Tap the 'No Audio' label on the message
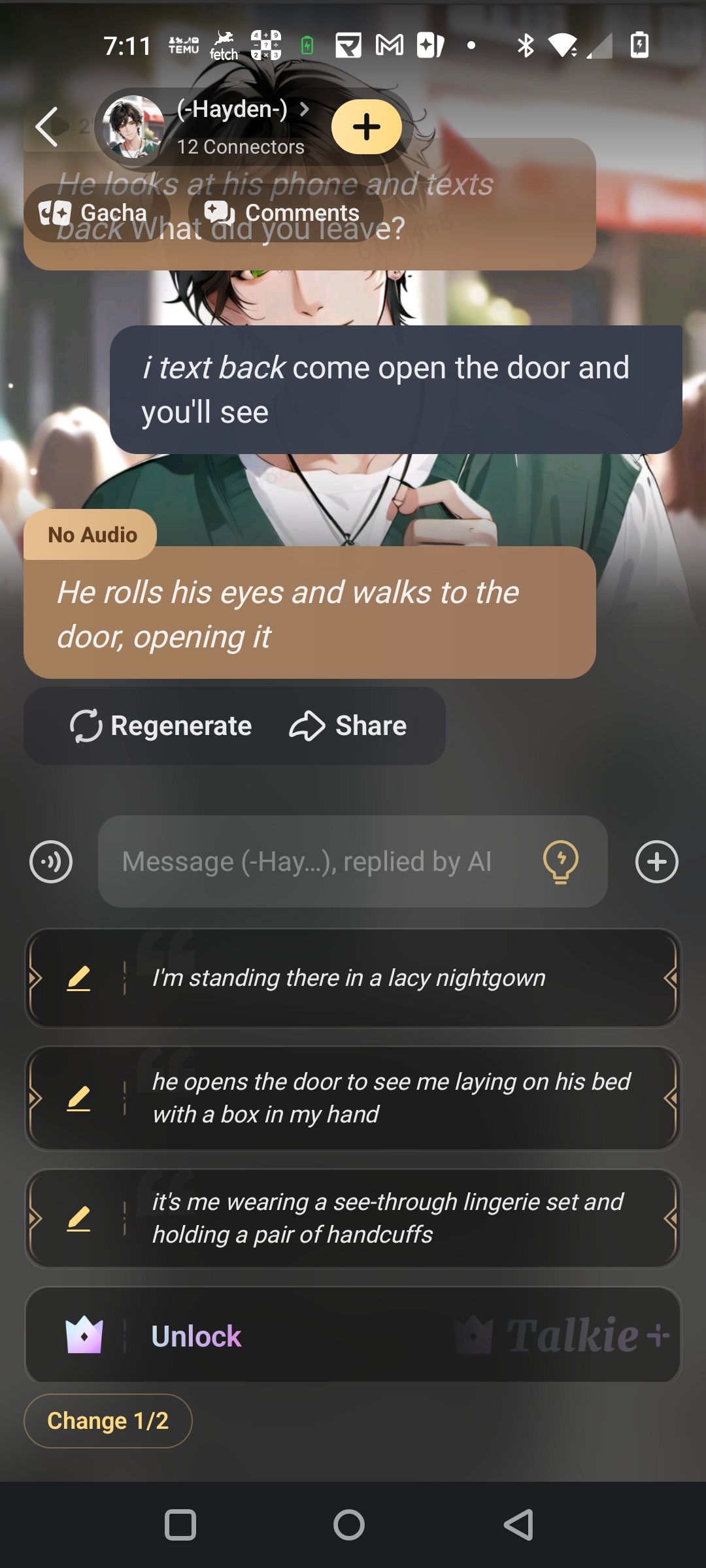 [92, 535]
